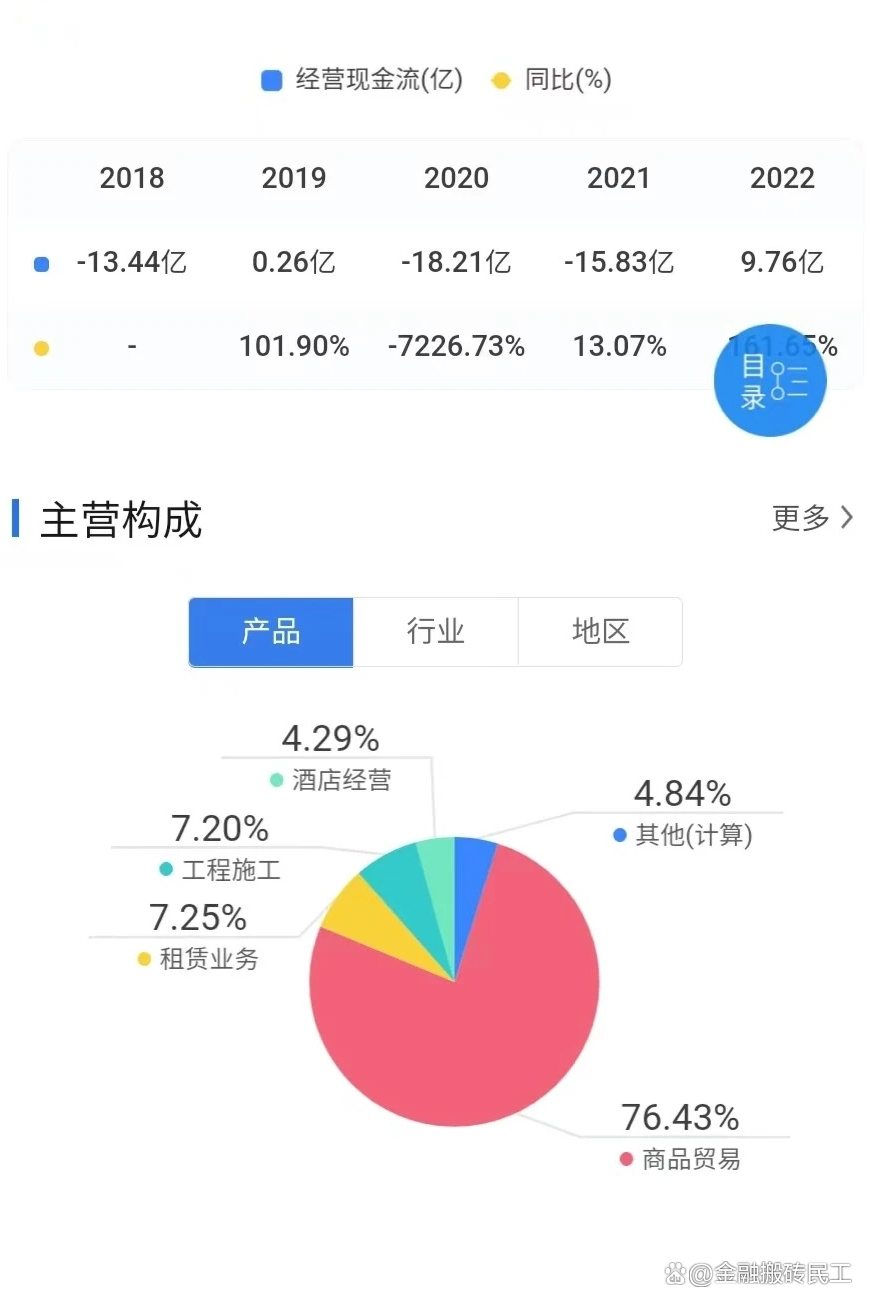Open more details with the right arrow chevron
The height and width of the screenshot is (1304, 869).
coord(849,518)
